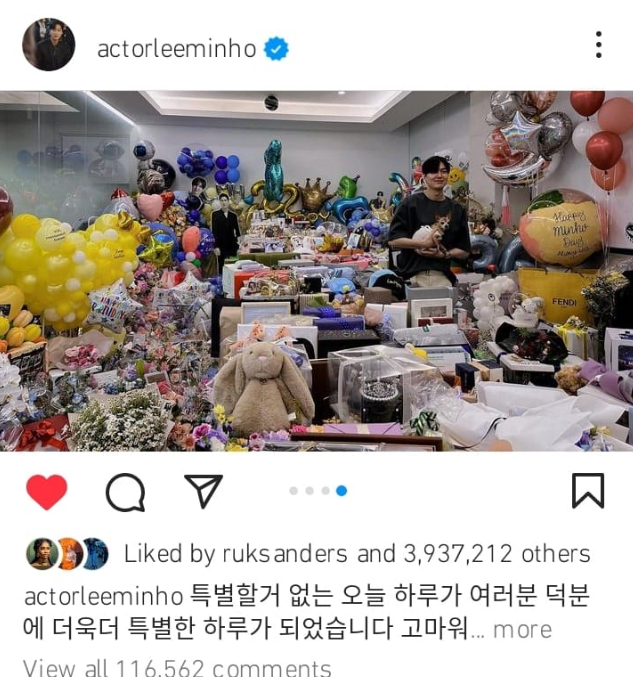Image resolution: width=633 pixels, height=677 pixels.
Task: Open the comment bubble icon
Action: click(x=125, y=491)
